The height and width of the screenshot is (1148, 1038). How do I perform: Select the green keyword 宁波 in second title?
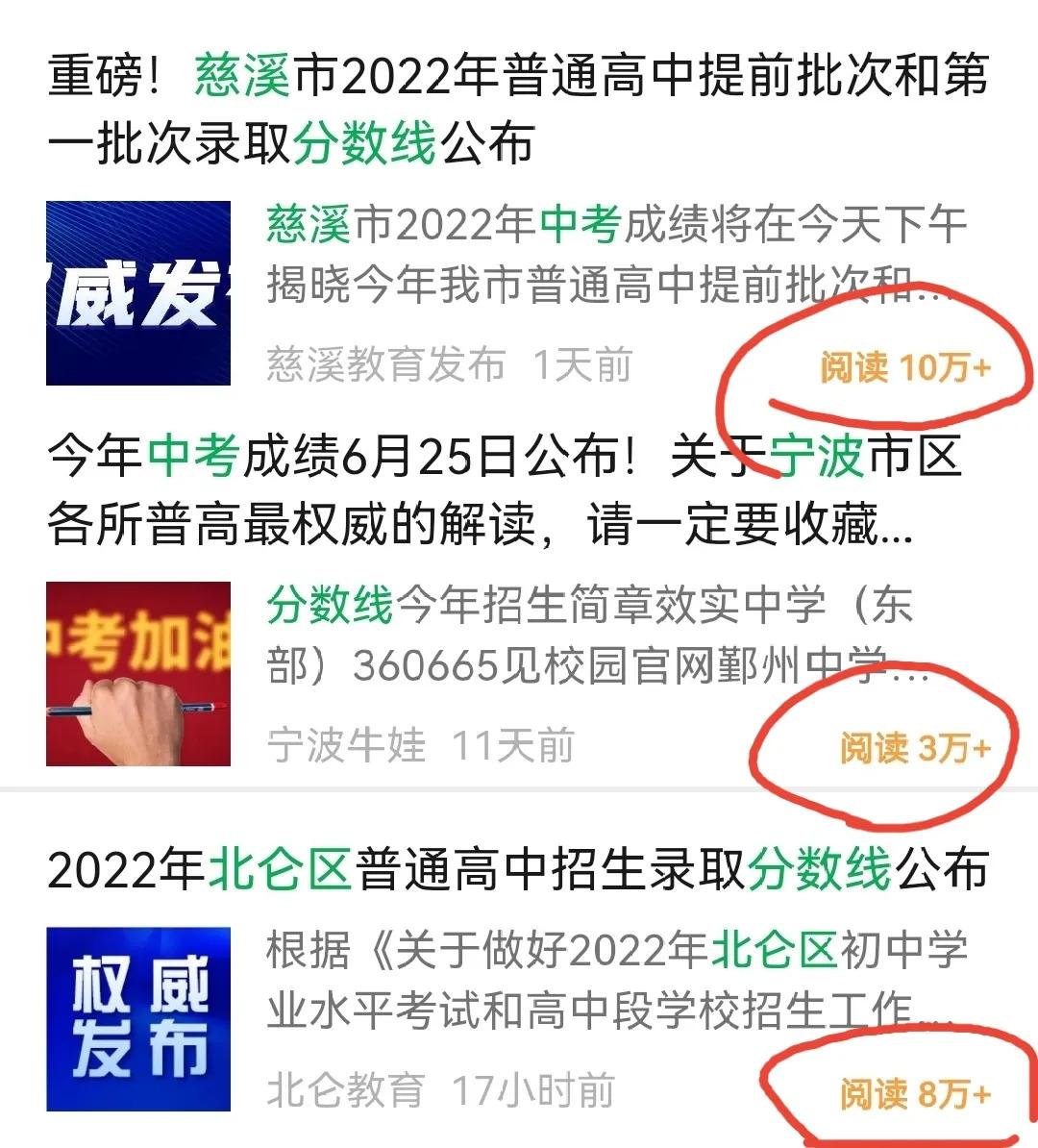[824, 461]
